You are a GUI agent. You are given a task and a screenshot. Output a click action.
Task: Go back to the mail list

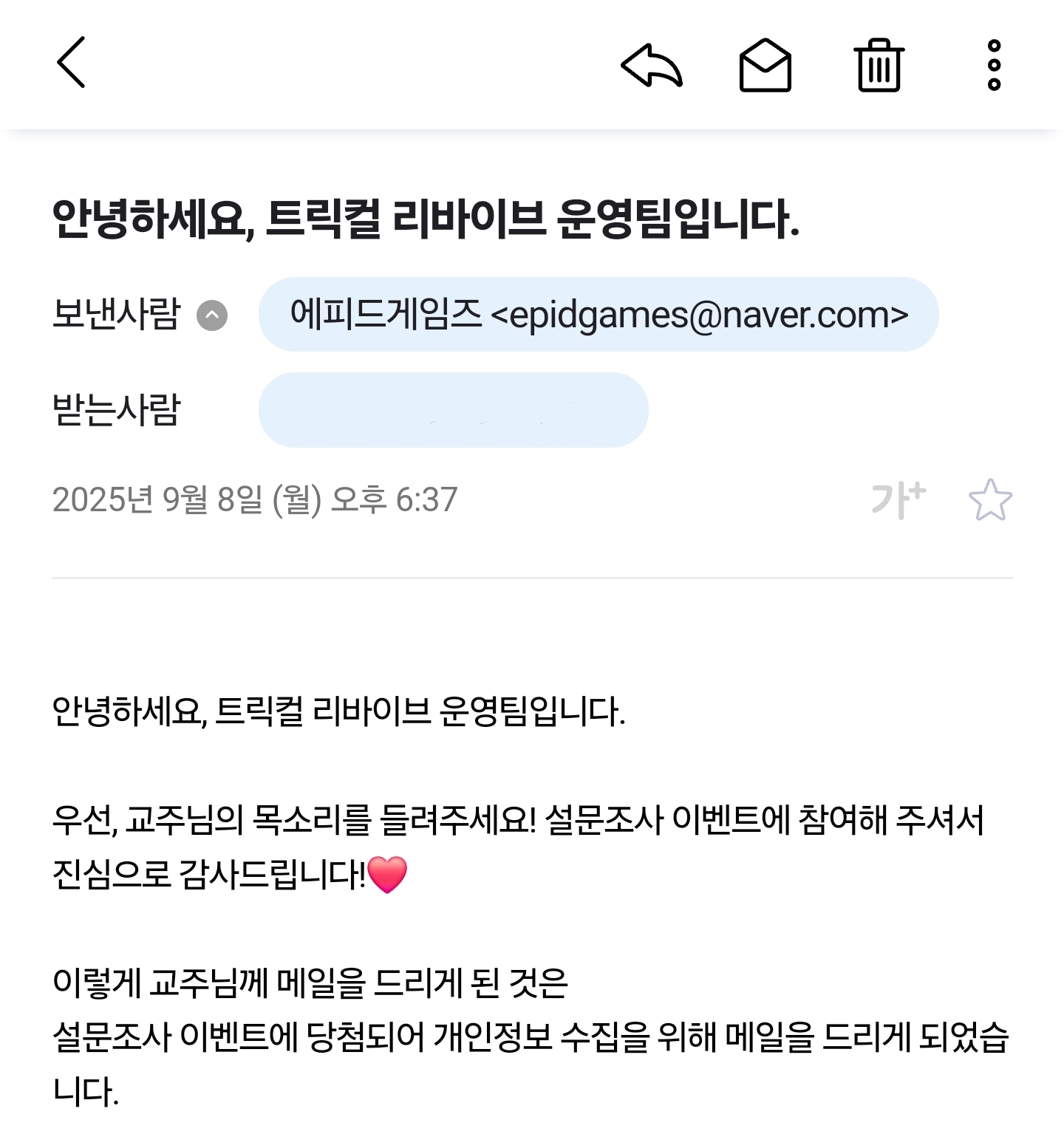pyautogui.click(x=72, y=63)
